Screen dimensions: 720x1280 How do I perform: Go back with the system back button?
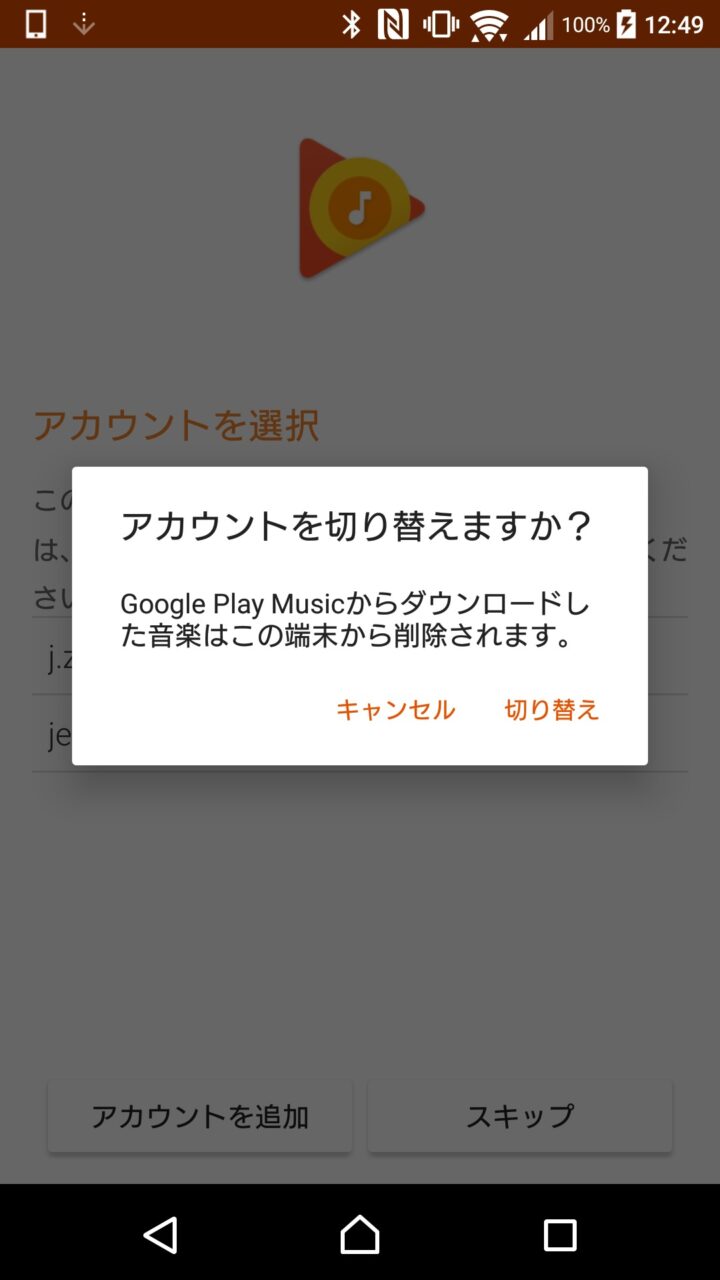(x=160, y=1235)
